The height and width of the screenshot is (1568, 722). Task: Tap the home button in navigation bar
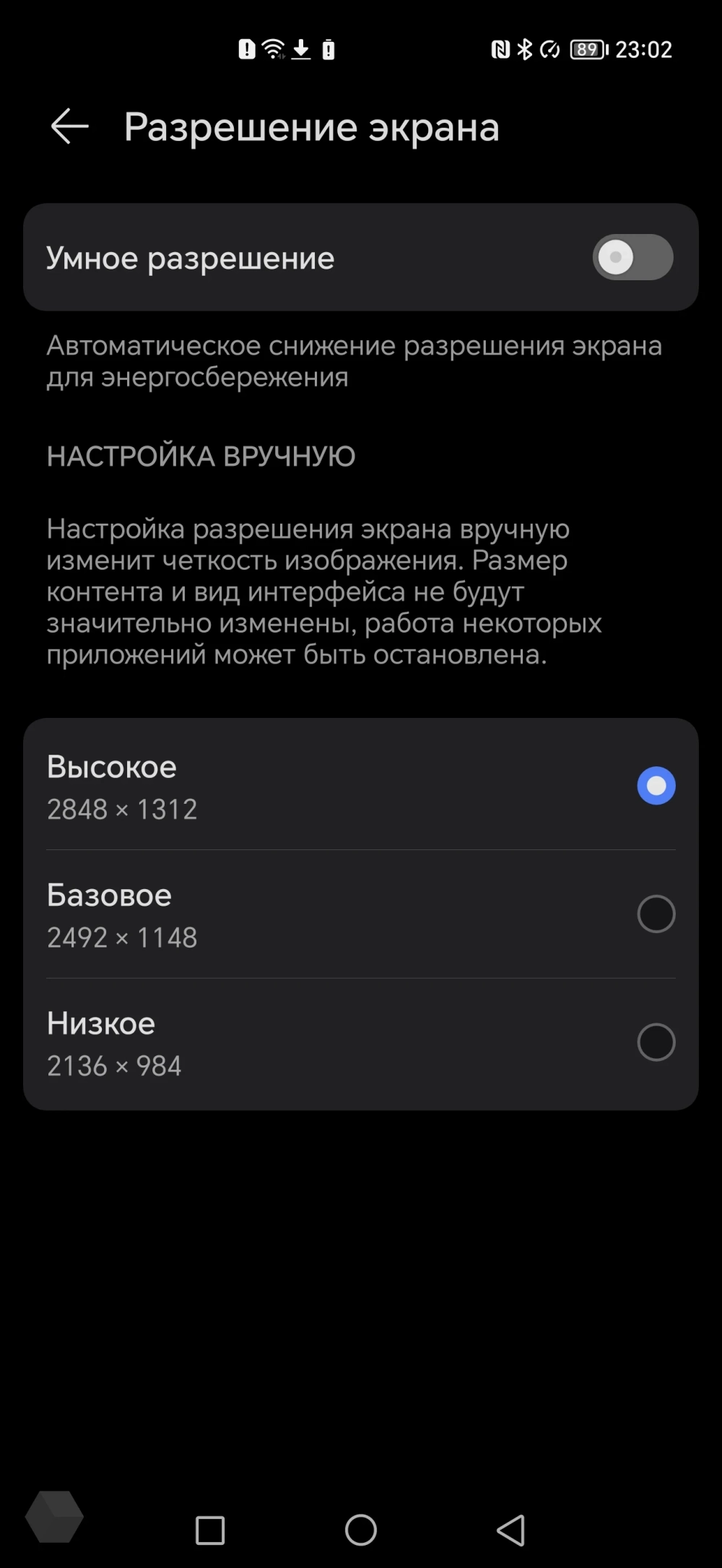click(x=361, y=1529)
